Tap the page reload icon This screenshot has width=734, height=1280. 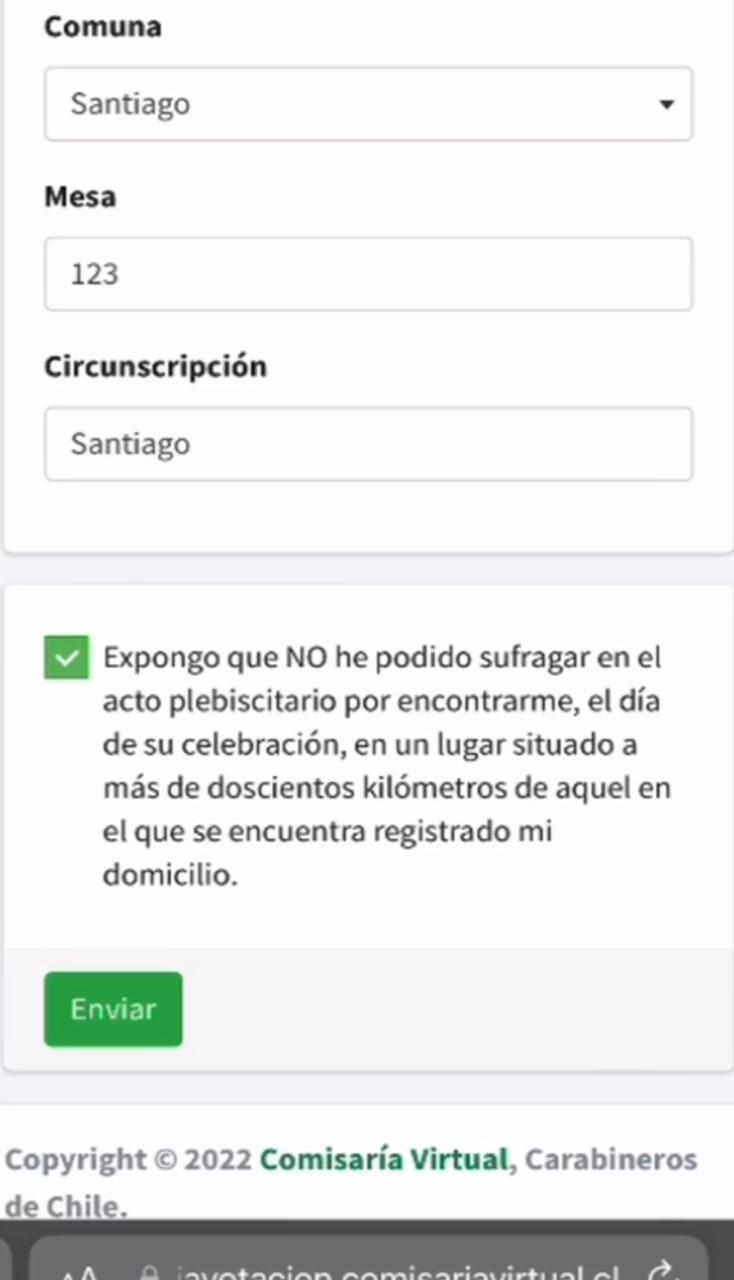660,1268
